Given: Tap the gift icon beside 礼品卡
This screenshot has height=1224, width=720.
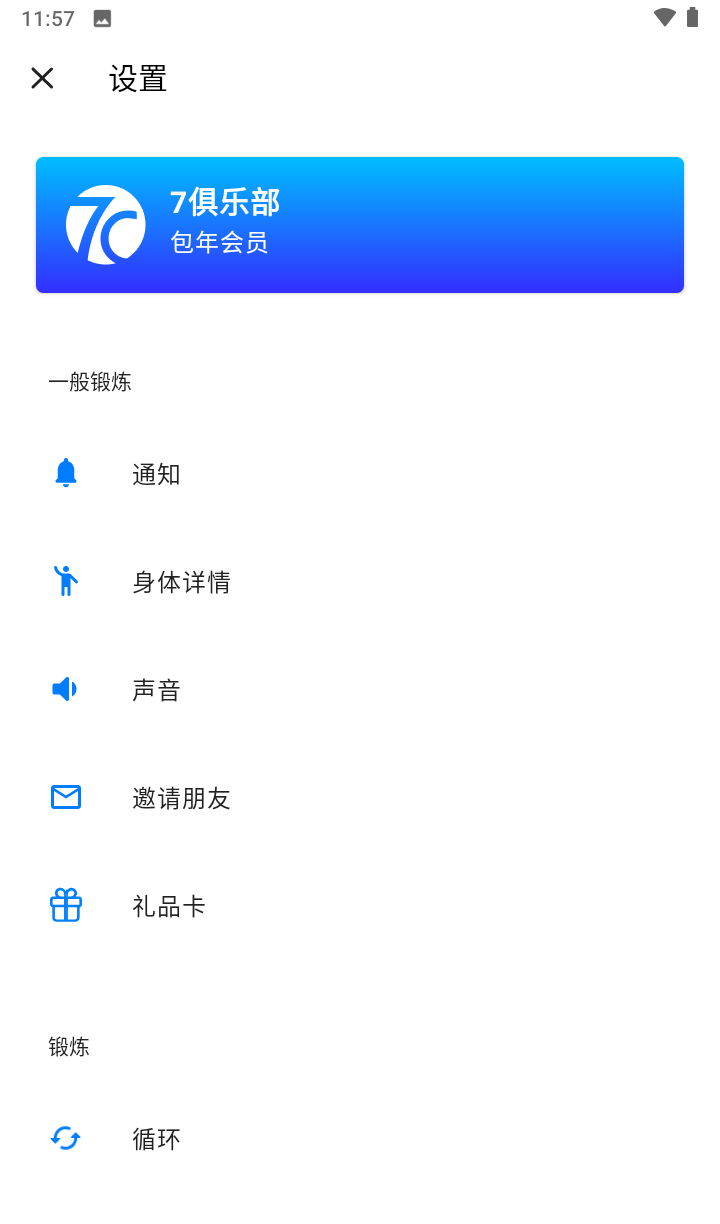Looking at the screenshot, I should coord(65,904).
